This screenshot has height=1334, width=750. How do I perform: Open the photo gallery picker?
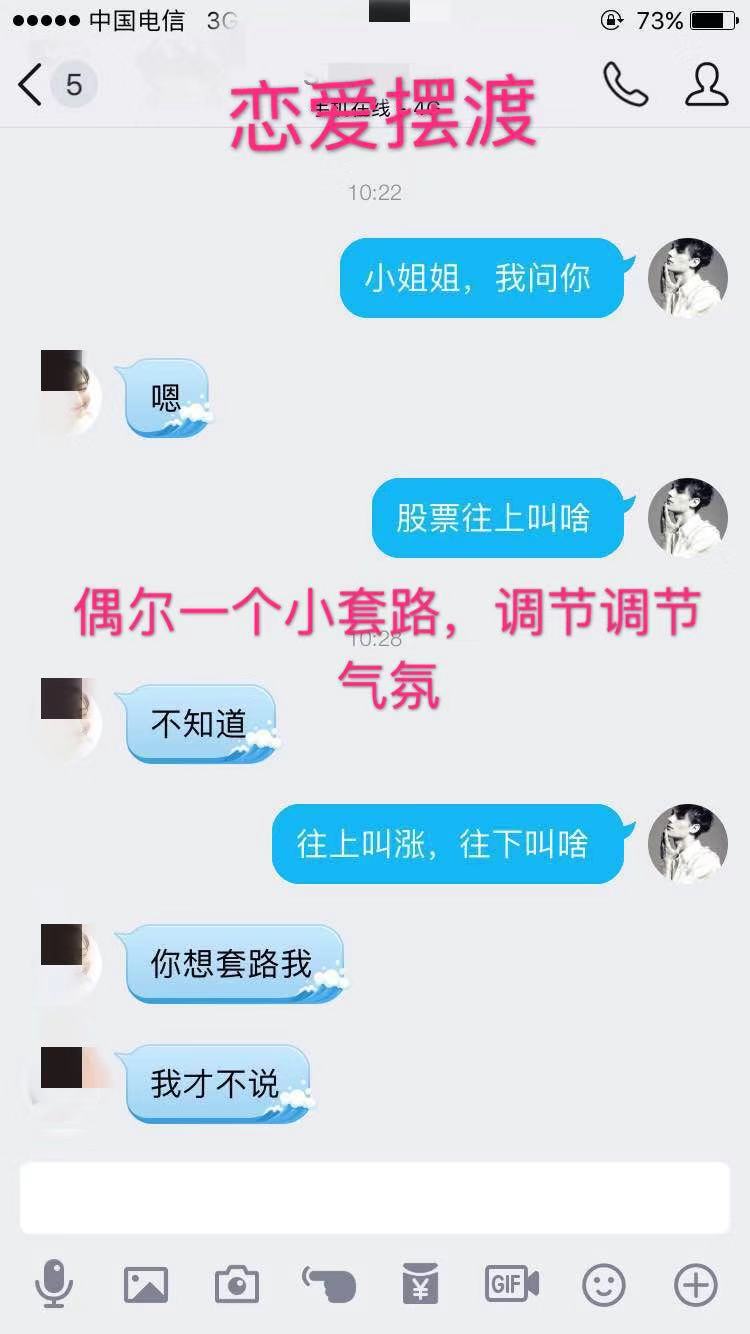pos(145,1284)
